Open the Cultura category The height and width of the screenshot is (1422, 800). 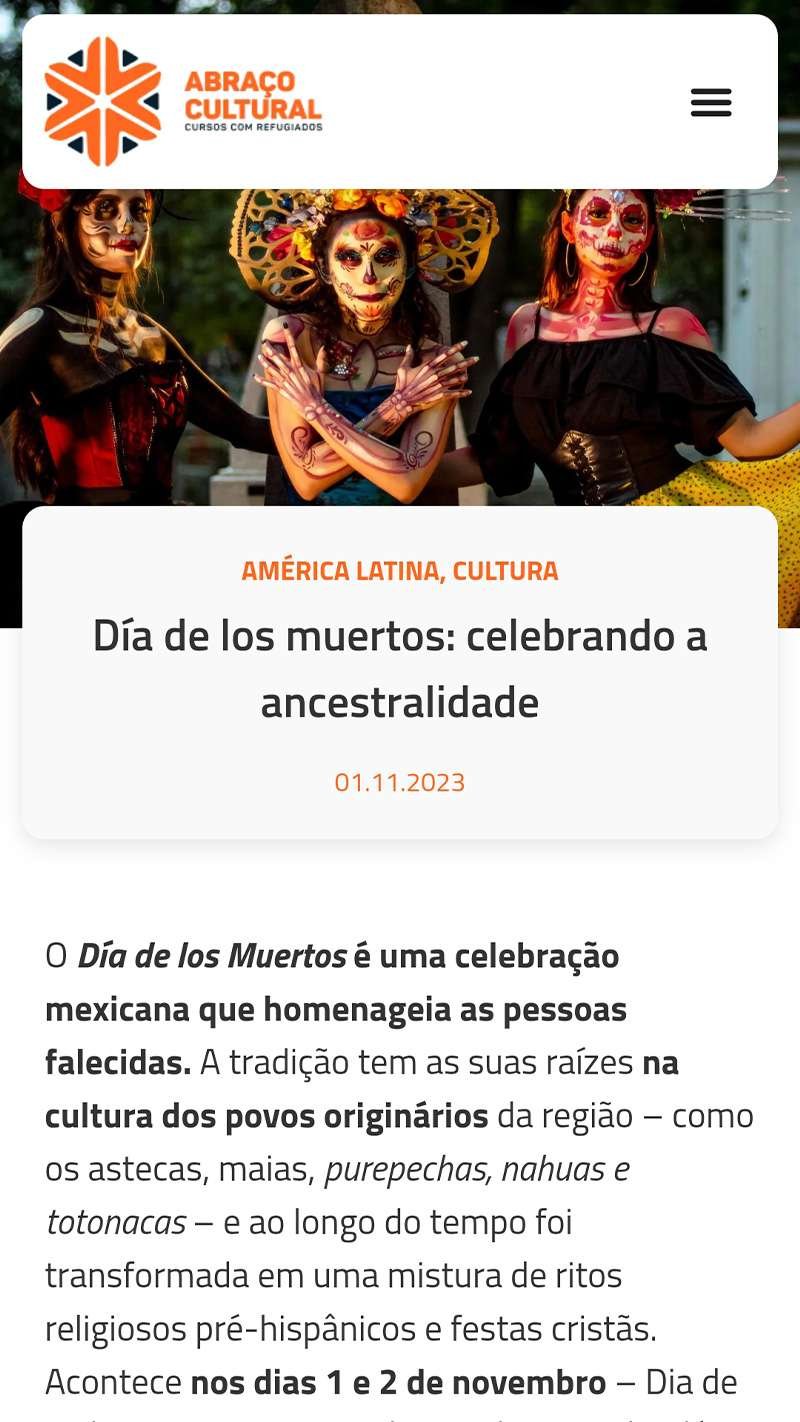pyautogui.click(x=505, y=571)
